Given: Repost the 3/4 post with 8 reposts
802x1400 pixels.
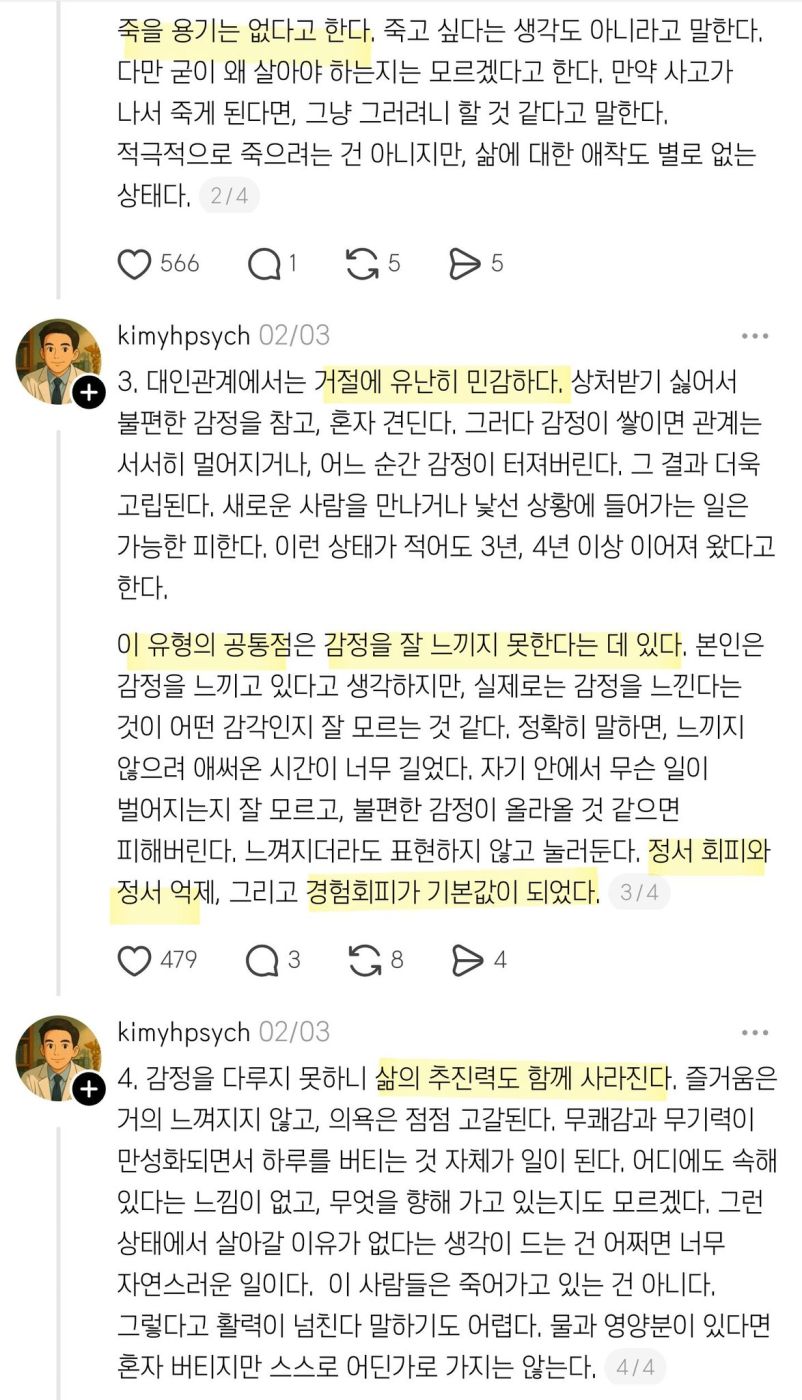Looking at the screenshot, I should click(x=364, y=961).
